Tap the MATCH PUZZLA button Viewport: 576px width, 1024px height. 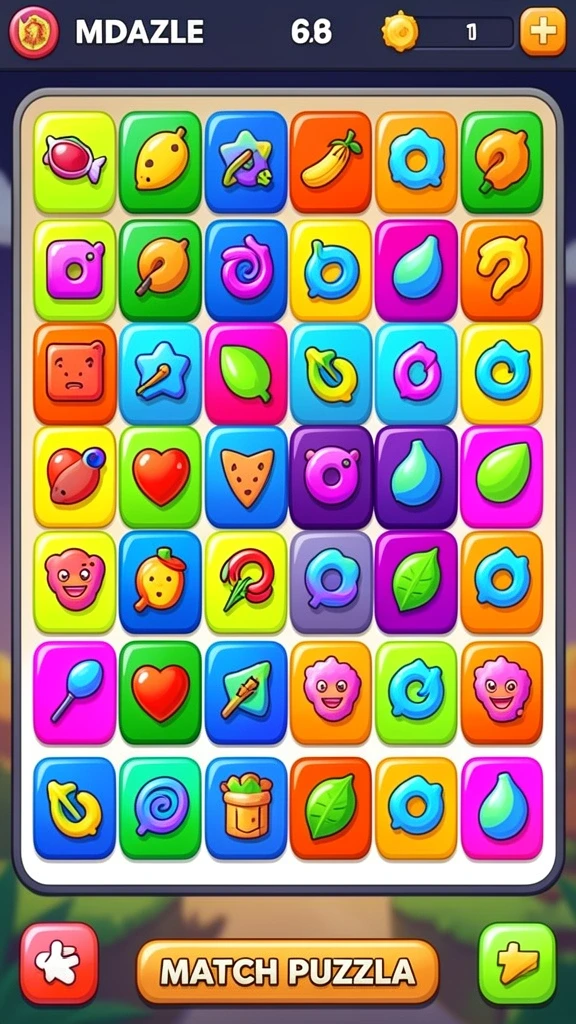(287, 972)
